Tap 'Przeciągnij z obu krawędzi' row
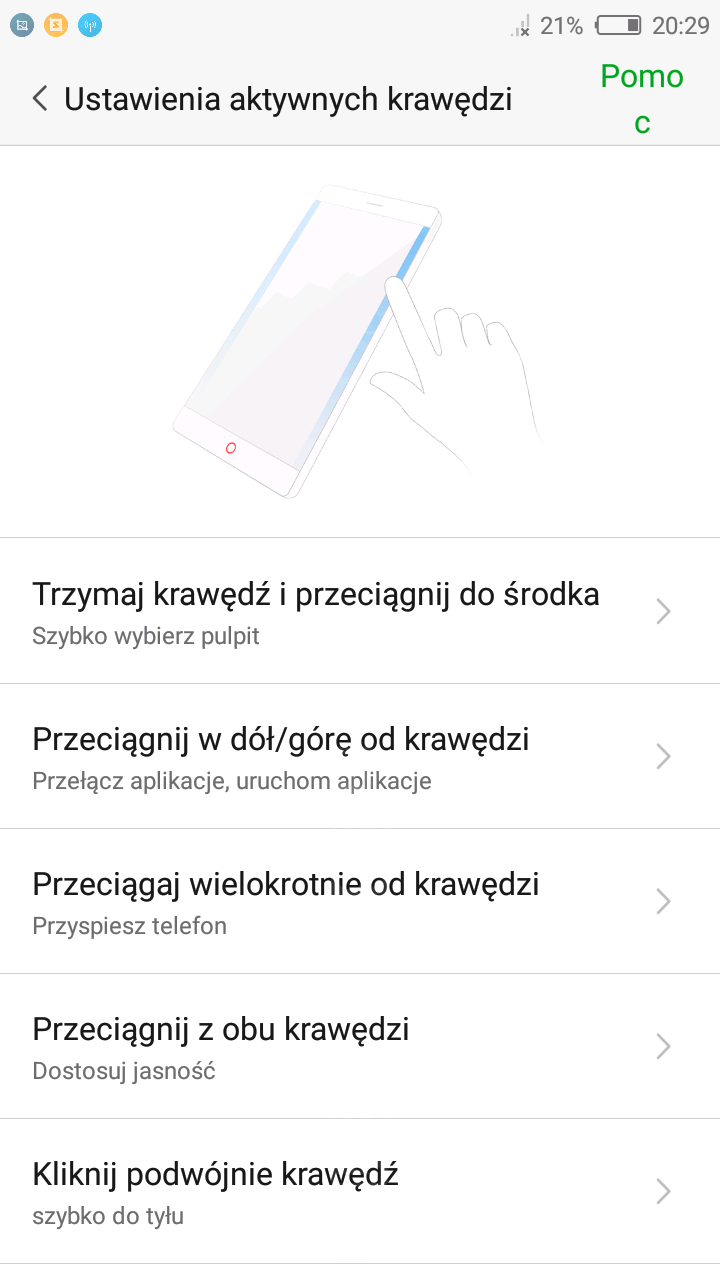 click(360, 1046)
